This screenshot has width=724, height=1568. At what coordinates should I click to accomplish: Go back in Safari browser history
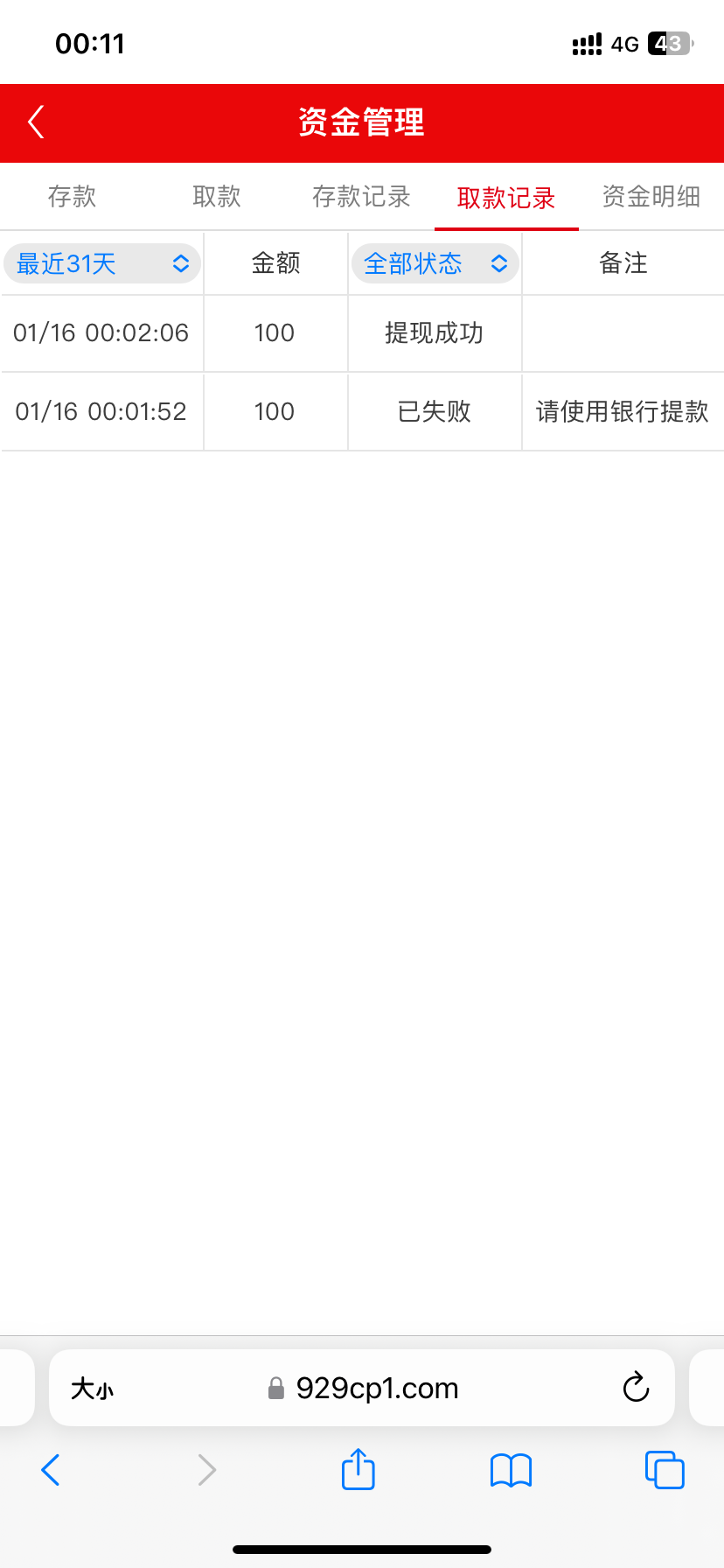tap(51, 1470)
